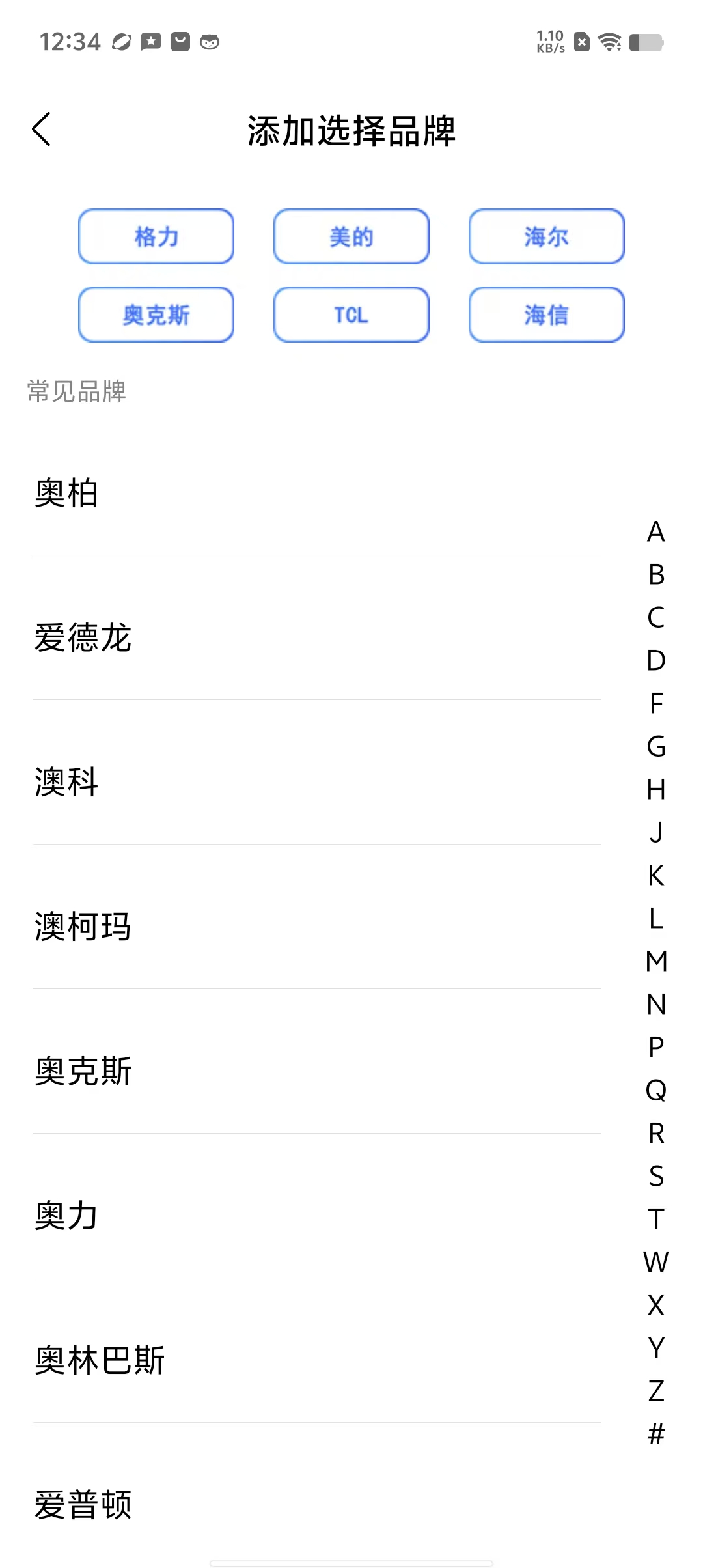Open the 澳科 brand row
The image size is (703, 1568).
[x=317, y=782]
